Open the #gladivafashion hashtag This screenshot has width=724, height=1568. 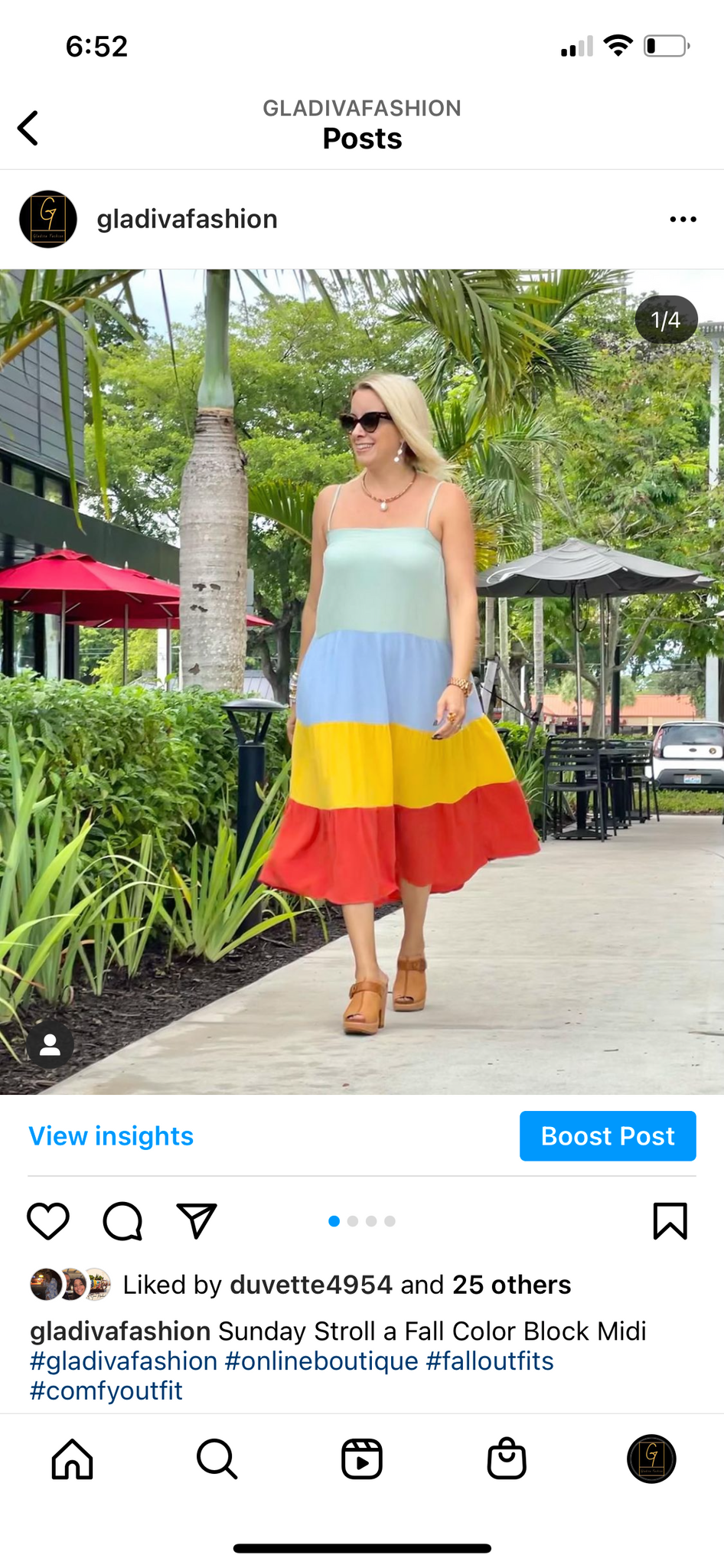click(124, 1361)
